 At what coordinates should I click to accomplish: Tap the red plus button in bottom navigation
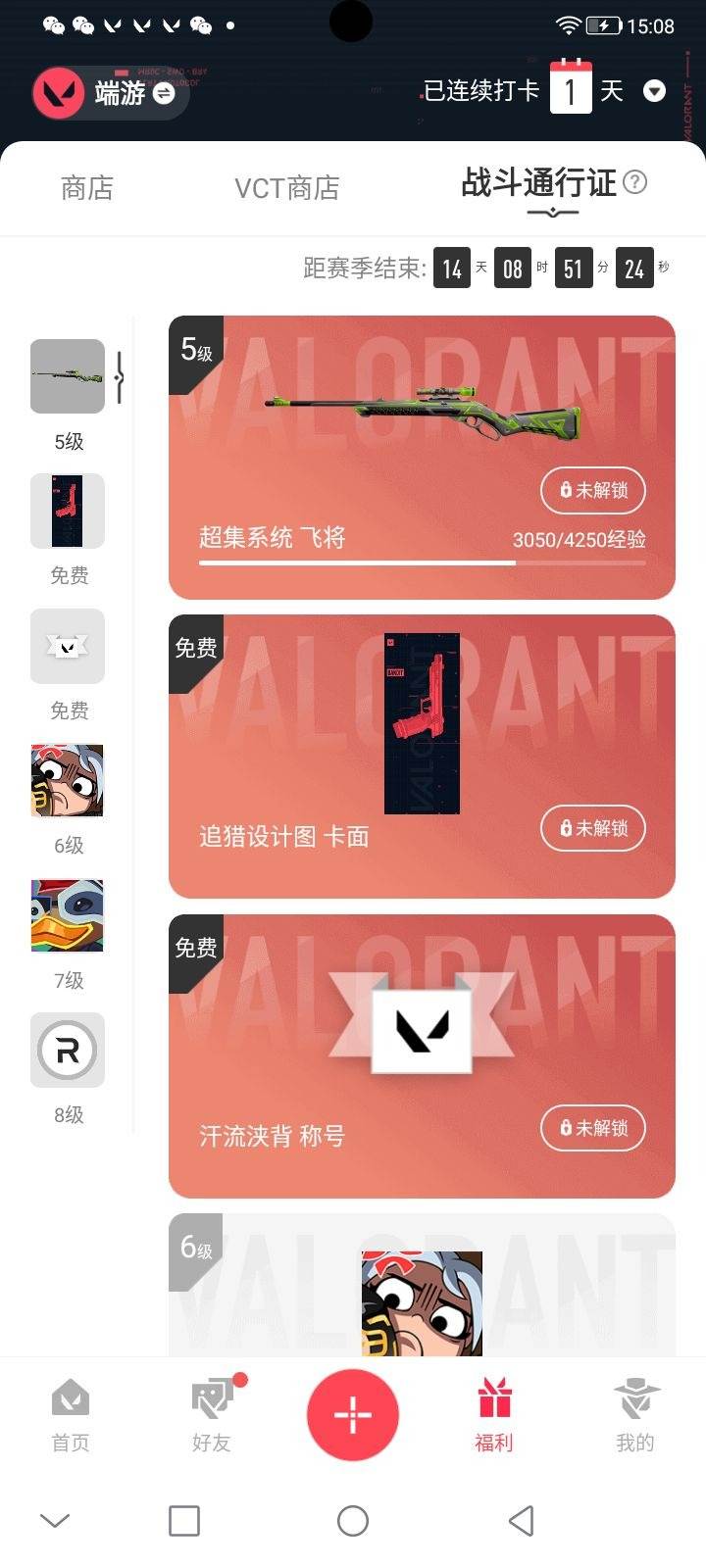tap(353, 1414)
